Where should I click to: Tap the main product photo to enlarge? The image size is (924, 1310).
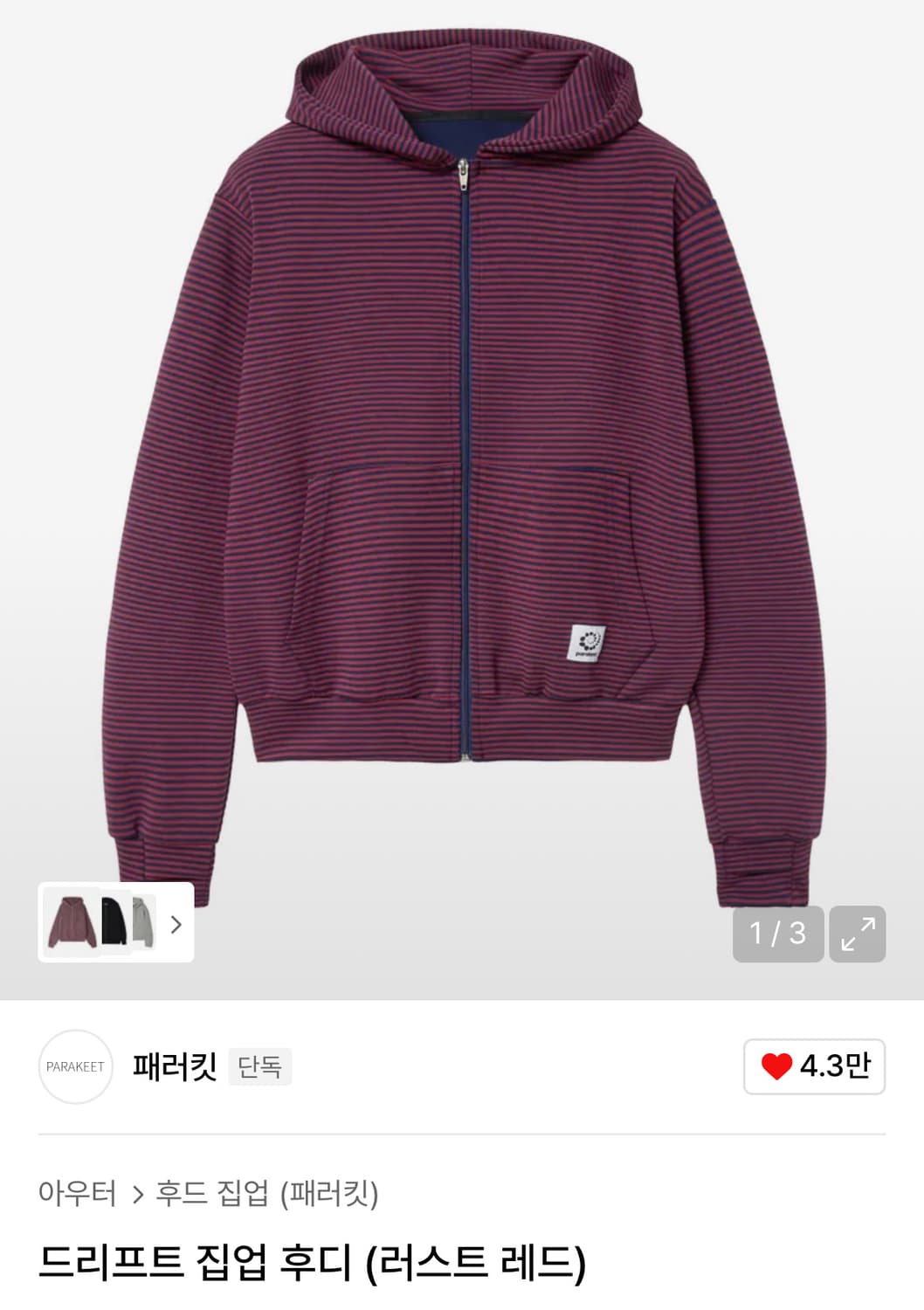tap(462, 437)
